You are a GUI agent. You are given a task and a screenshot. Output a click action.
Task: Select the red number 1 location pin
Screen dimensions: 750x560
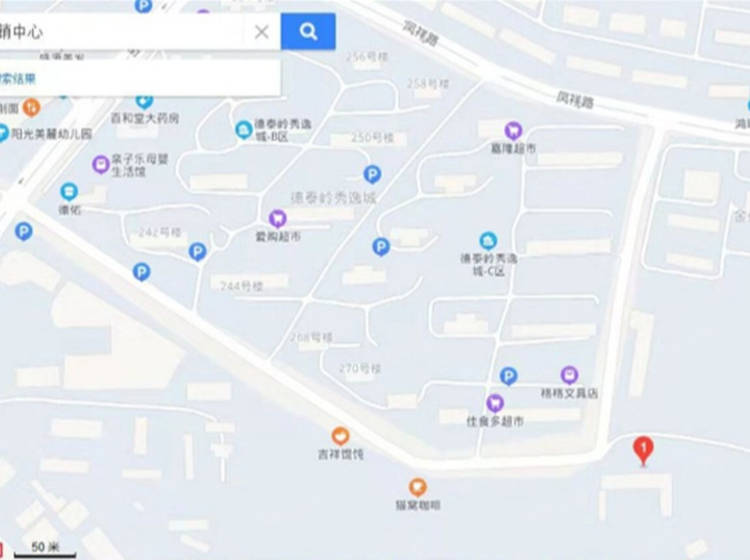(645, 450)
